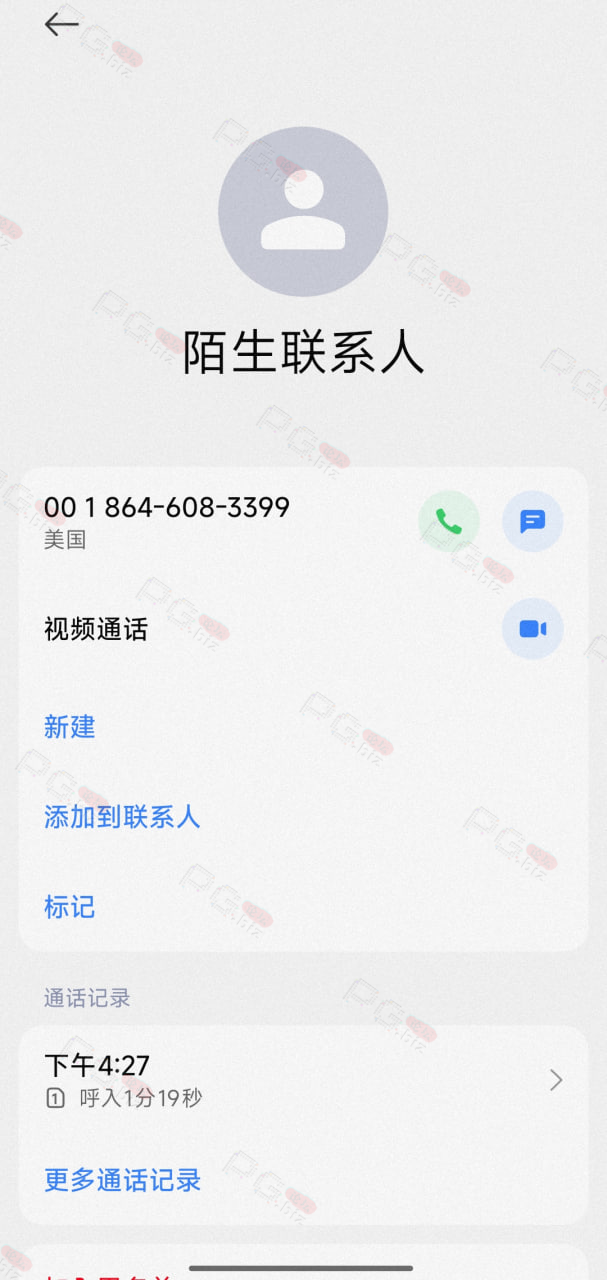607x1280 pixels.
Task: Select 添加到联系人 option
Action: (x=122, y=817)
